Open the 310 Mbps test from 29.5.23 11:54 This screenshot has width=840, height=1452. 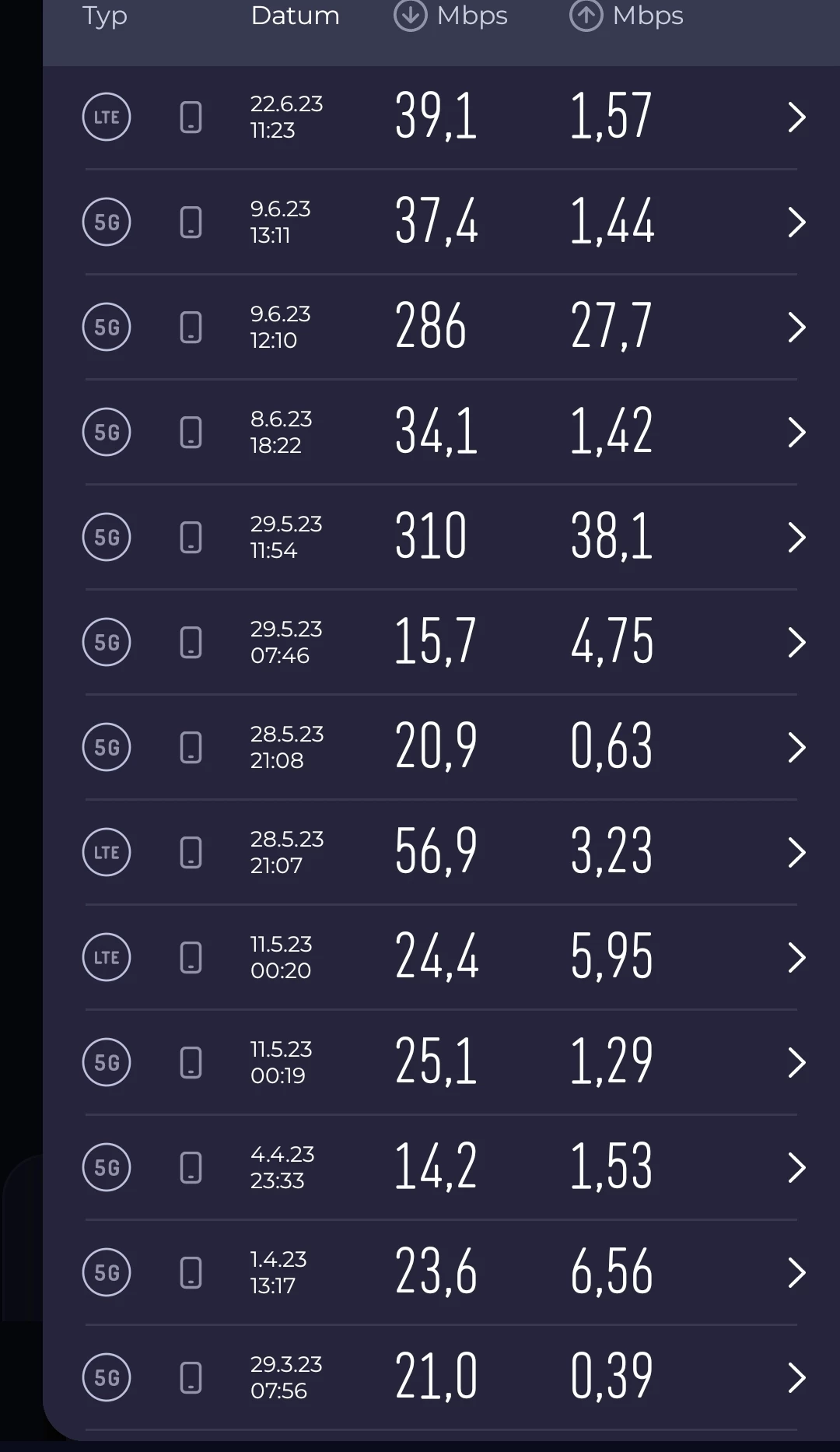click(440, 538)
